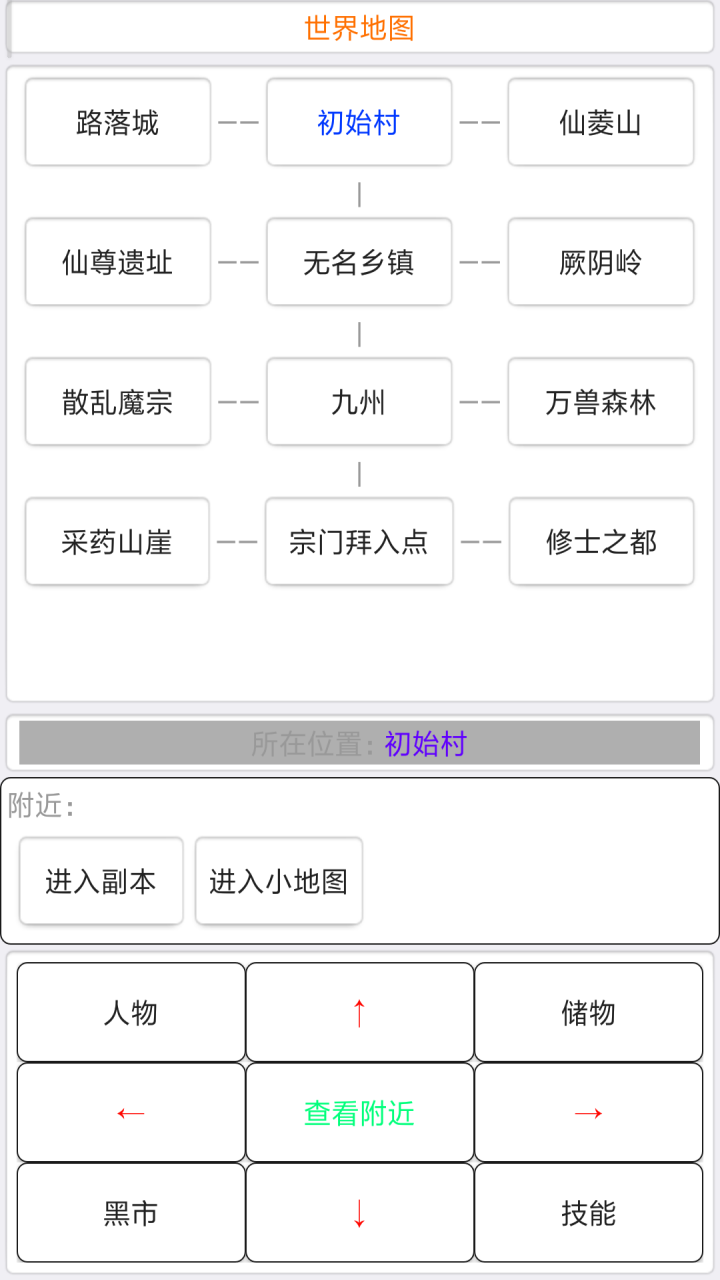Select 路落城 on the world map
The width and height of the screenshot is (720, 1280).
click(116, 121)
